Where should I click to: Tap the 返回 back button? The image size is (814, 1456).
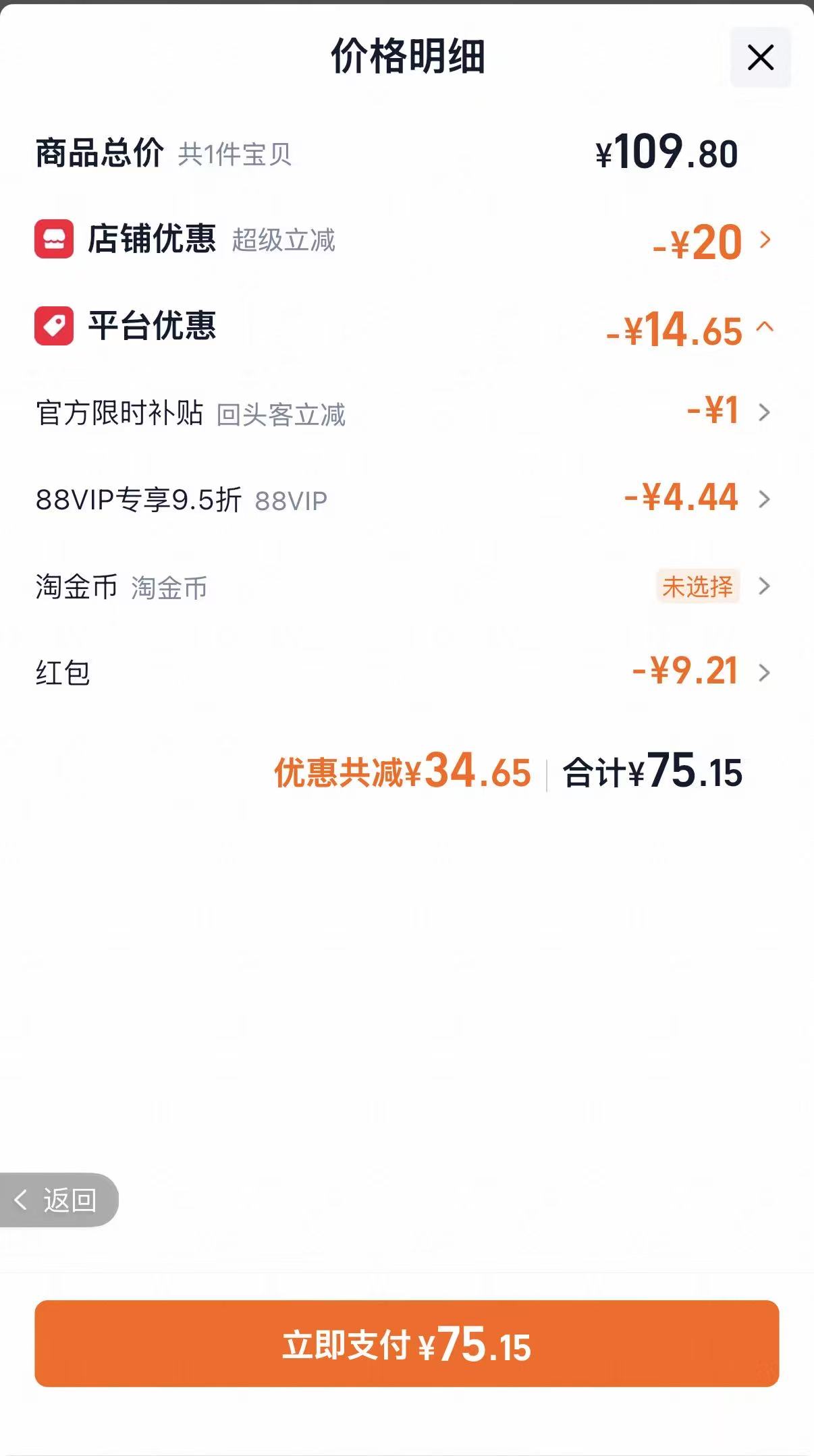pos(58,1200)
